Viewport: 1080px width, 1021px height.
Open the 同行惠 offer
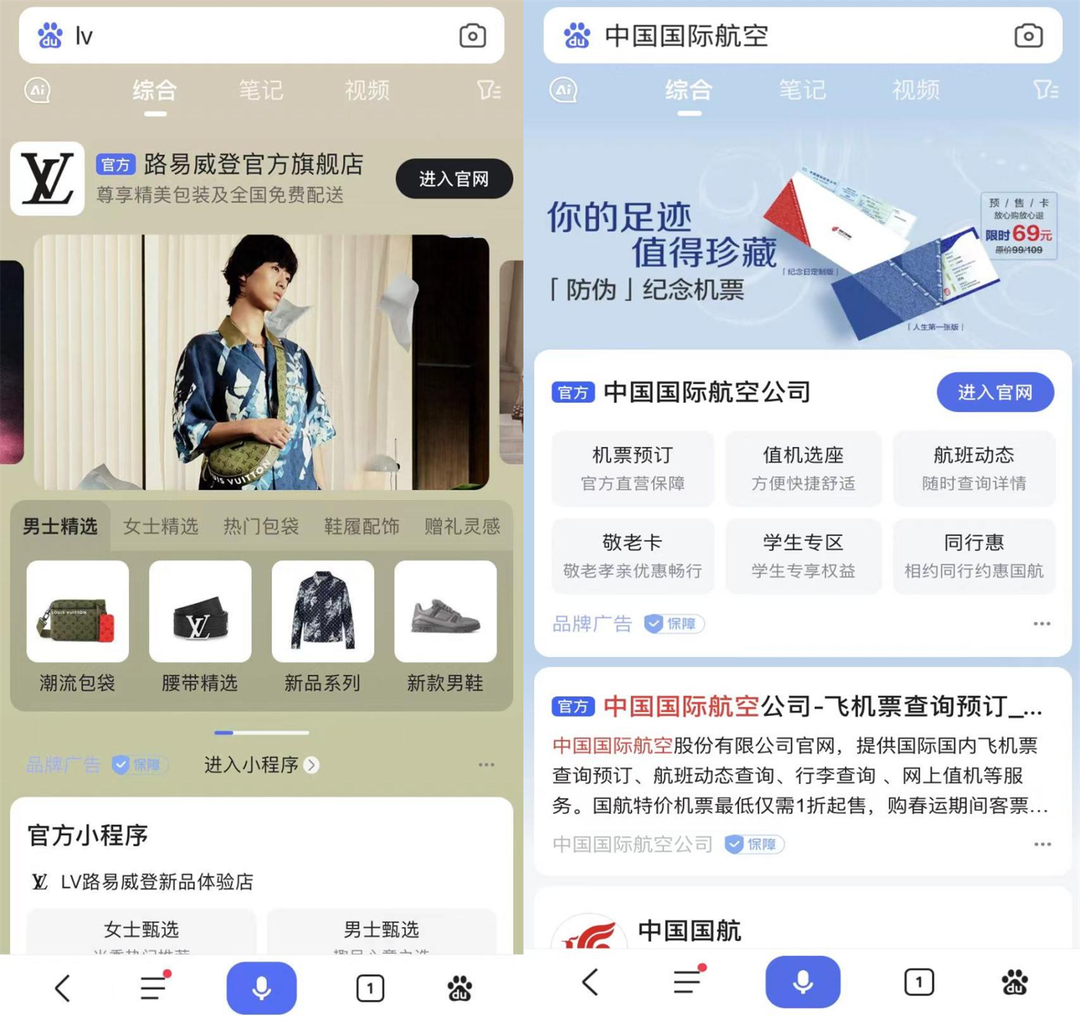click(x=973, y=556)
